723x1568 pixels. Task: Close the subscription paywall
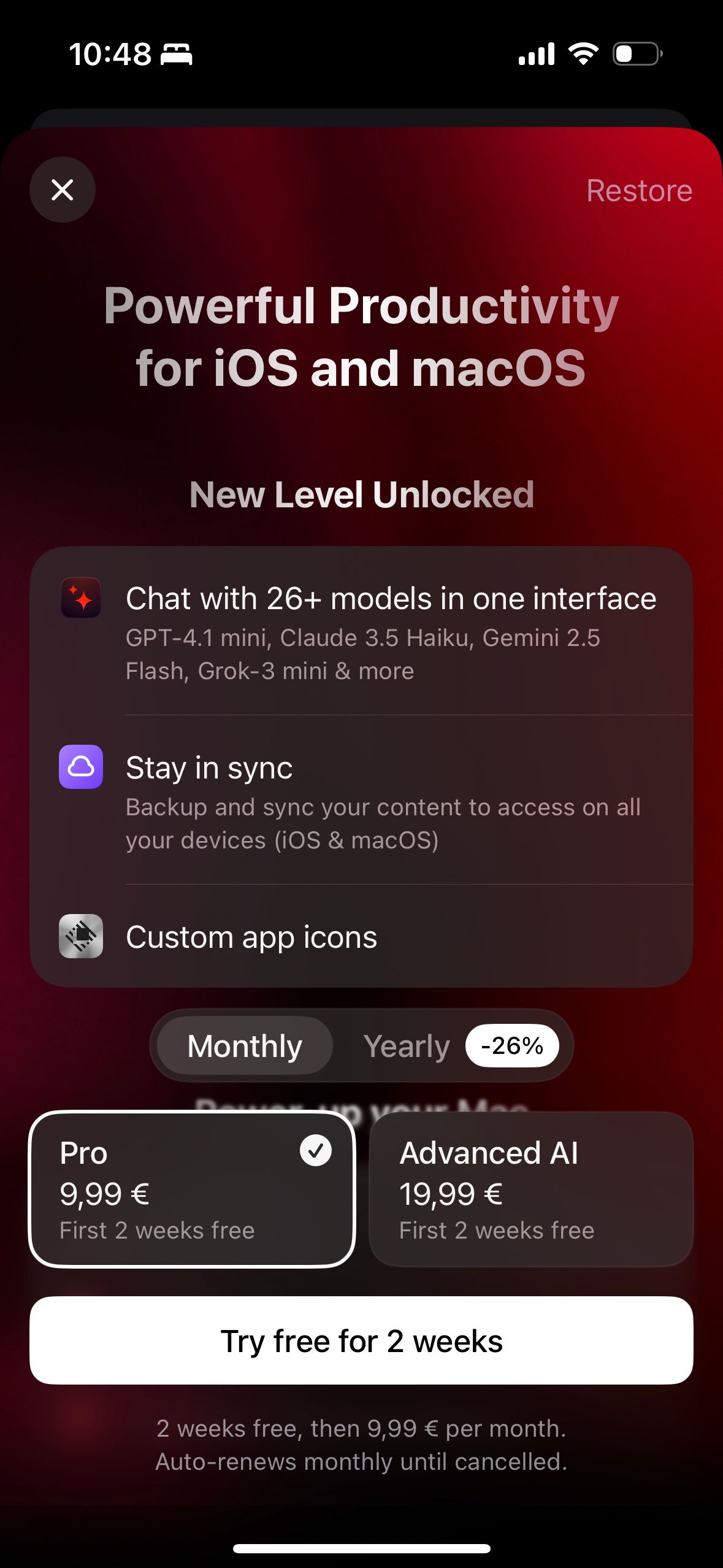pos(63,190)
